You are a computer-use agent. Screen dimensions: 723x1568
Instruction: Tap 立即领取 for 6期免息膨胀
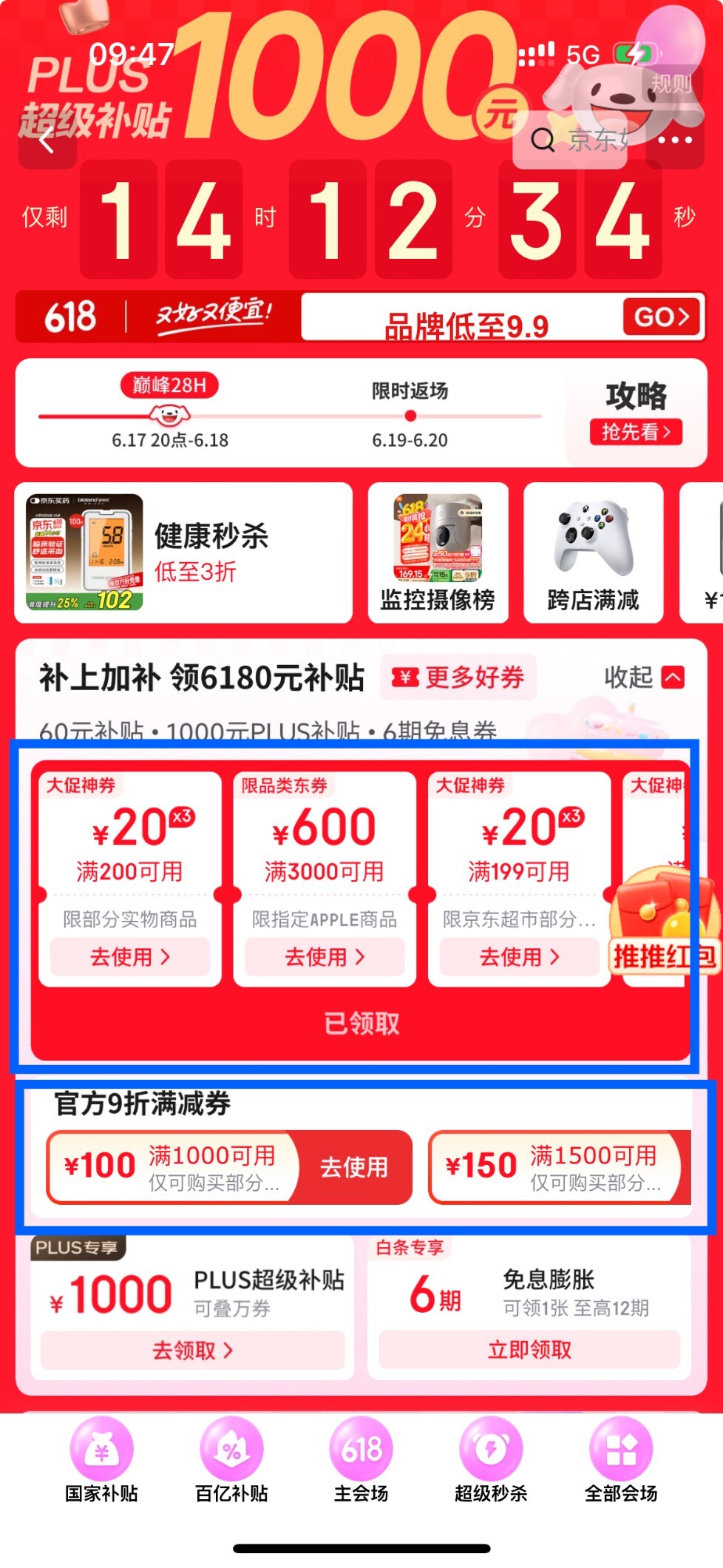[x=529, y=1349]
